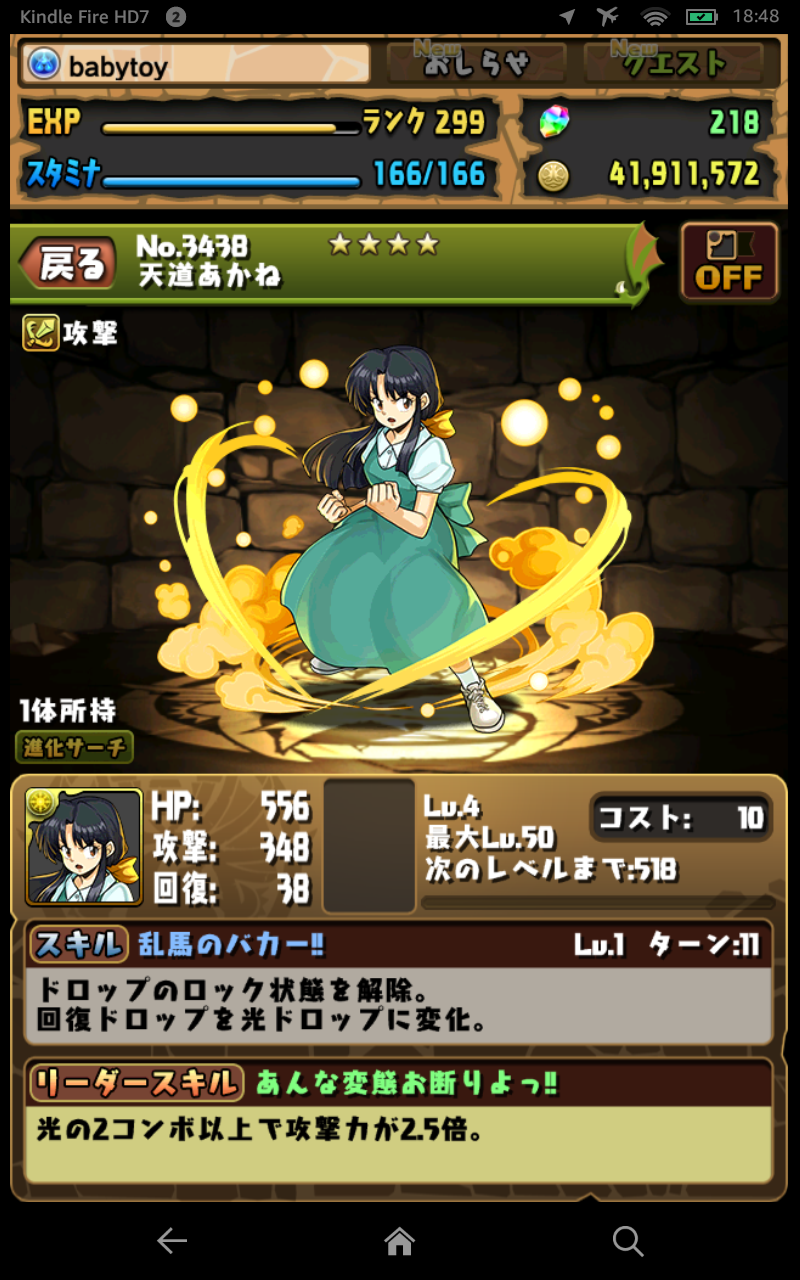
Task: Go to the Android home screen
Action: tap(400, 1241)
